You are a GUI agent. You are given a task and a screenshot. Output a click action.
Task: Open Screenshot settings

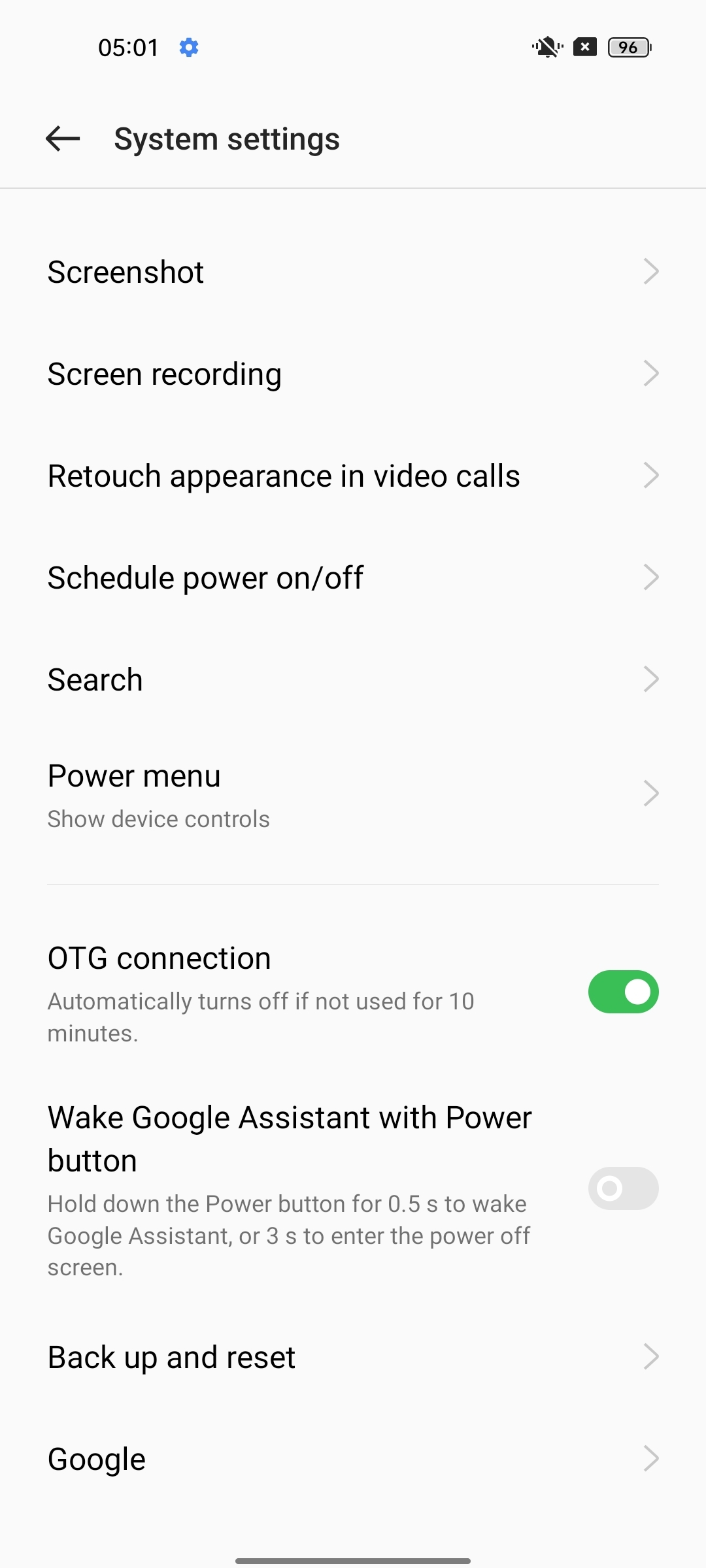(x=353, y=272)
